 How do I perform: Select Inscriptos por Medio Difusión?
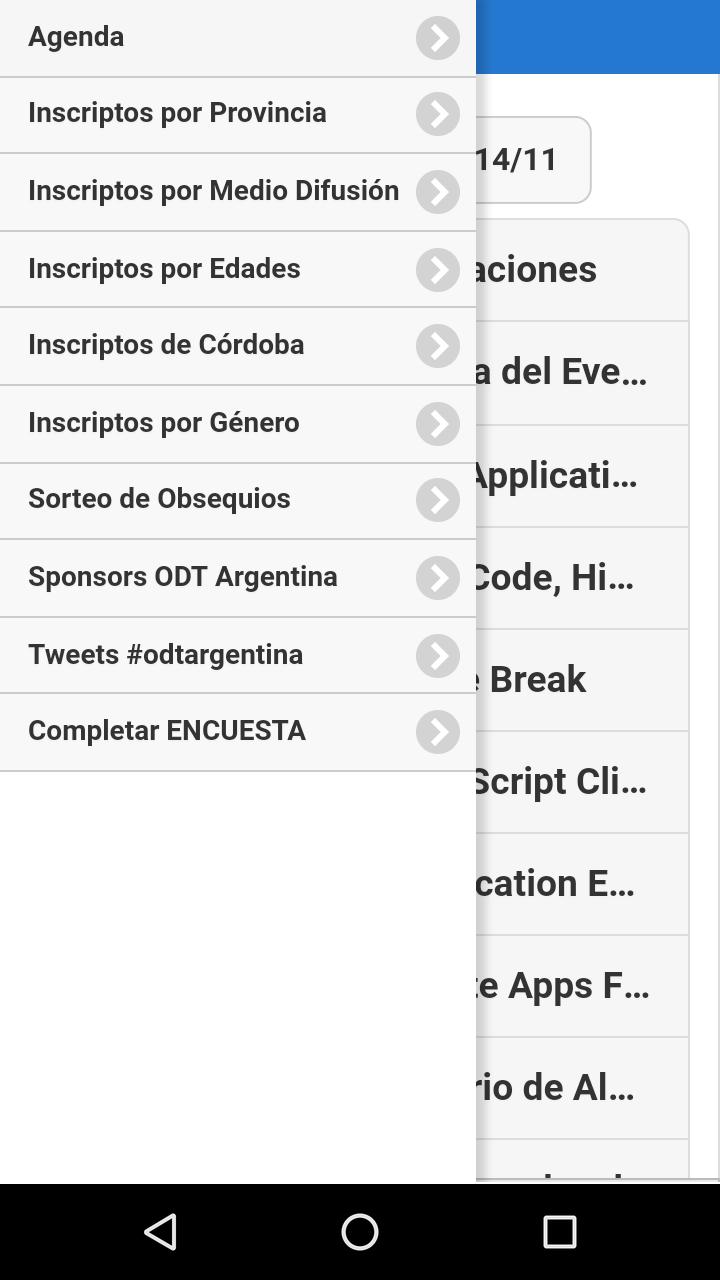click(x=237, y=191)
